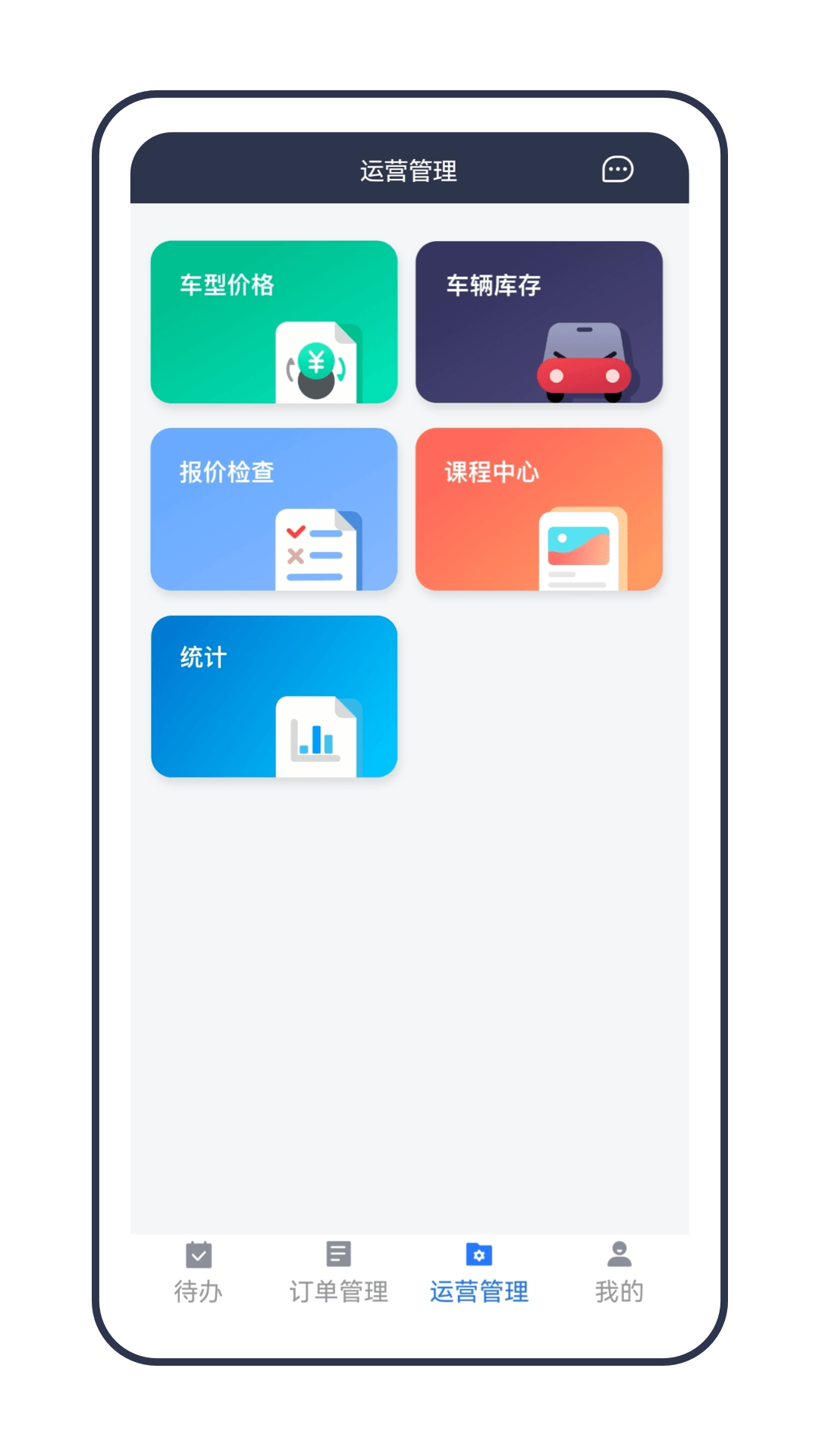Open the 车型价格 card
The width and height of the screenshot is (819, 1456).
[274, 322]
